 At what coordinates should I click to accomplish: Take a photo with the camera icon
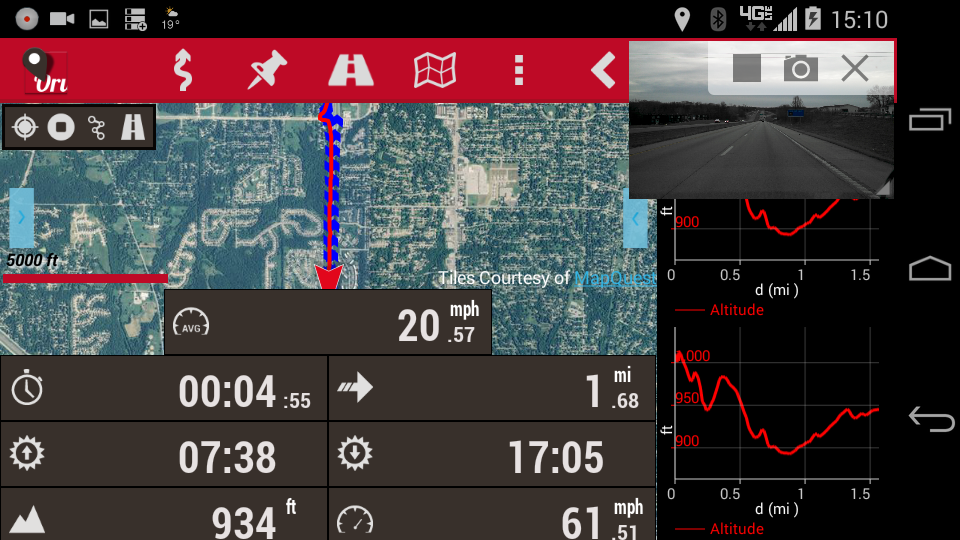click(800, 68)
